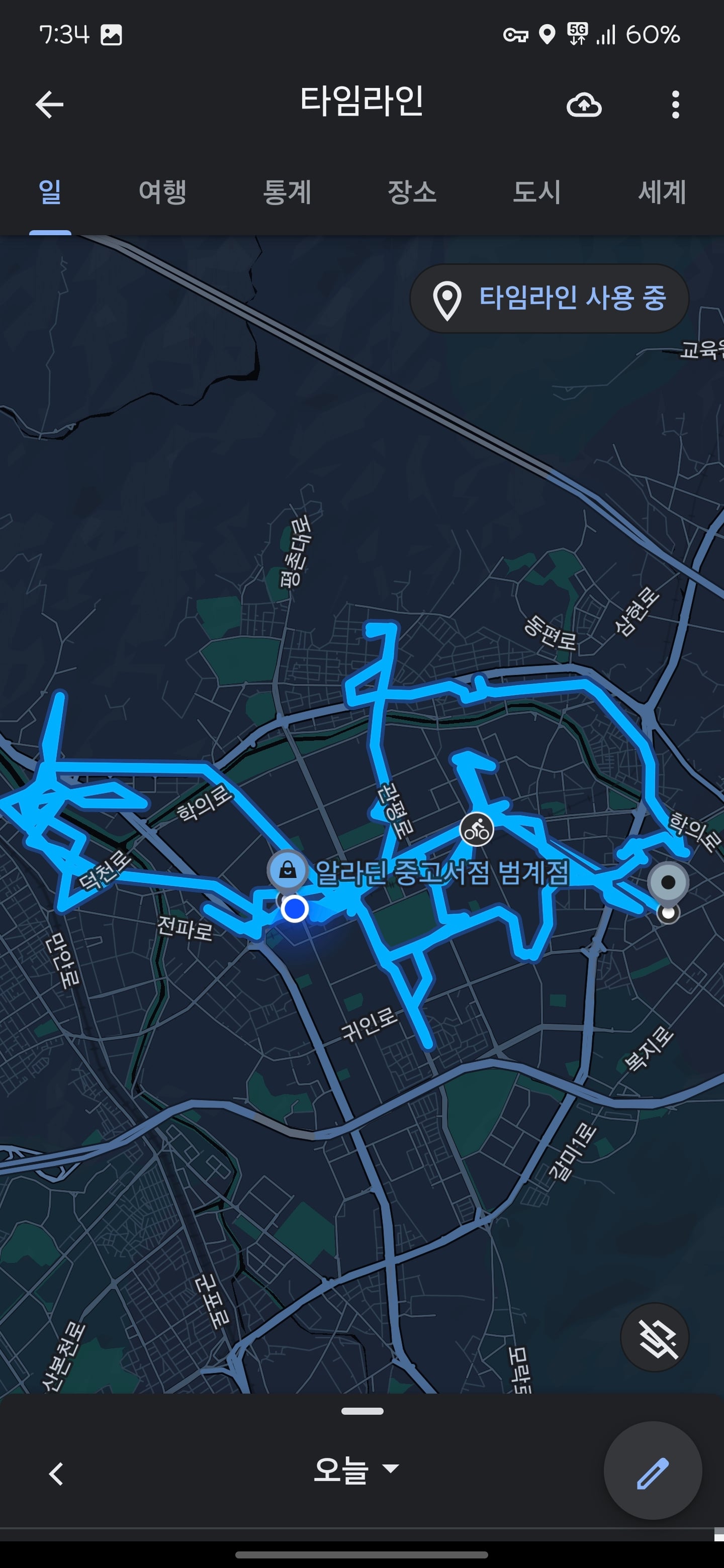Viewport: 724px width, 1568px height.
Task: Select the 일 tab
Action: click(50, 192)
